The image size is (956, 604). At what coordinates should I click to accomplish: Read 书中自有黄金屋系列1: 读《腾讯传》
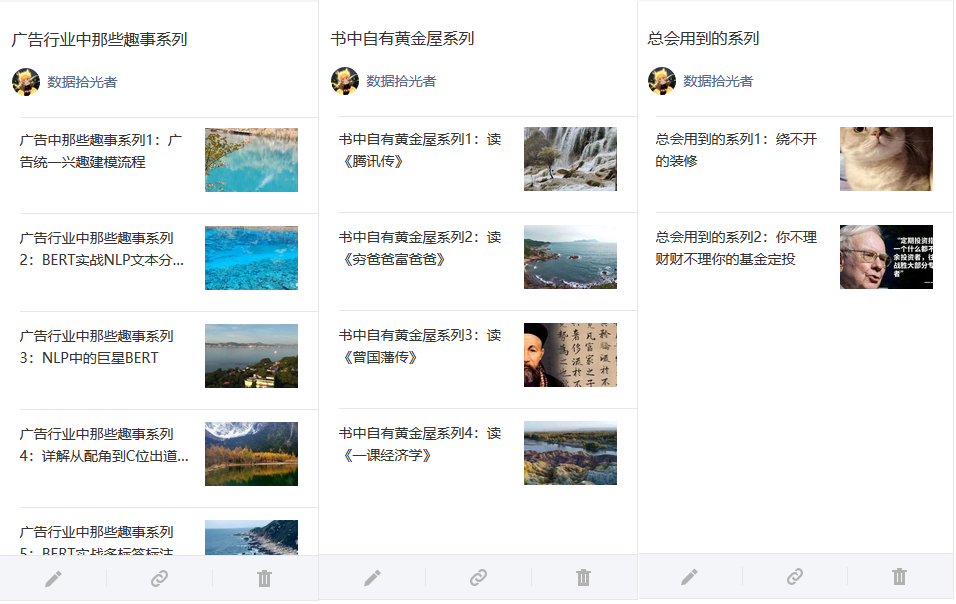(x=419, y=150)
